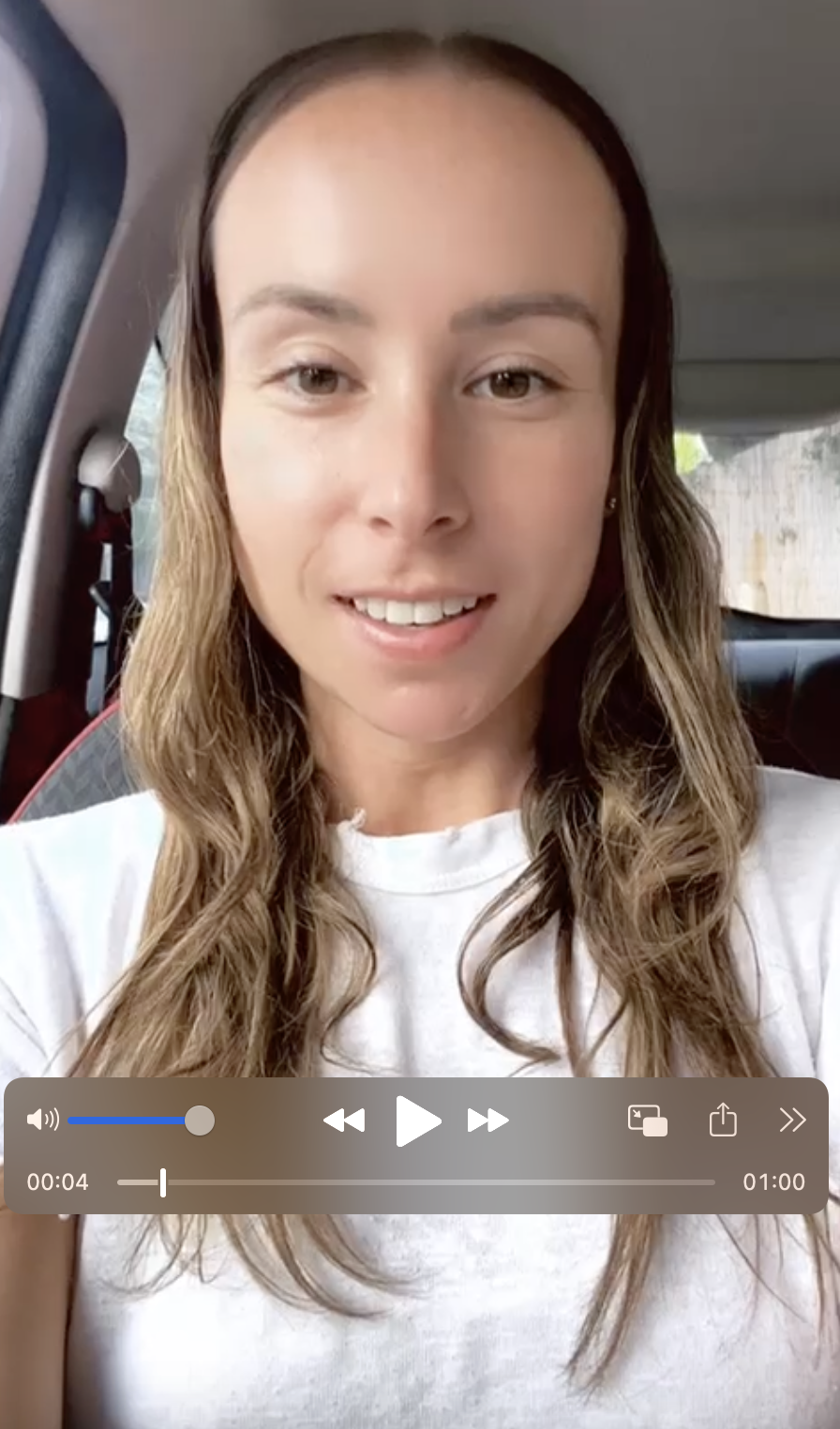The image size is (840, 1429).
Task: Mute the volume speaker icon
Action: click(x=42, y=1120)
